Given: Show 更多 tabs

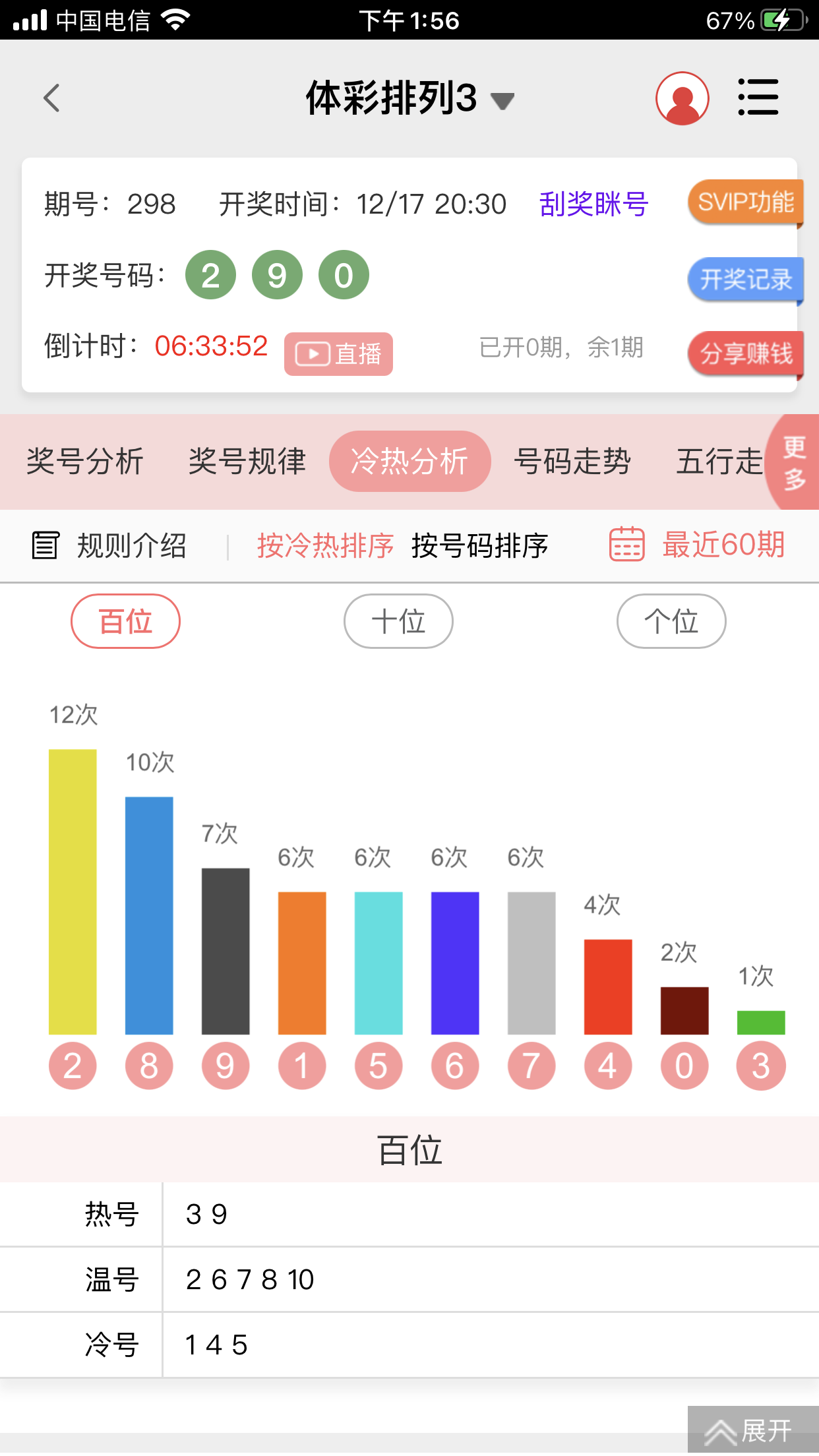Looking at the screenshot, I should 795,462.
